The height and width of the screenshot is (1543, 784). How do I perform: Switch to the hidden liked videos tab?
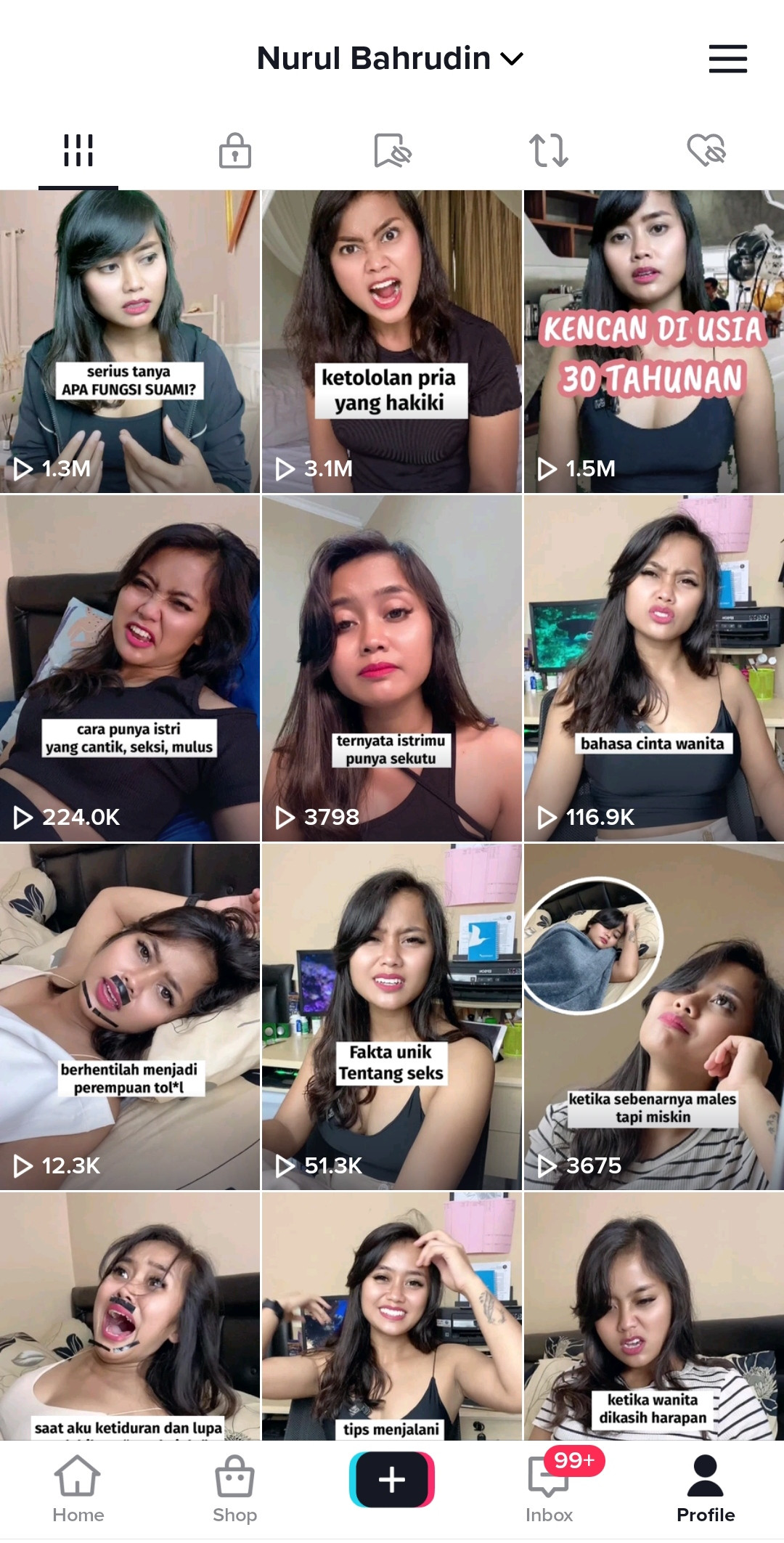point(706,150)
